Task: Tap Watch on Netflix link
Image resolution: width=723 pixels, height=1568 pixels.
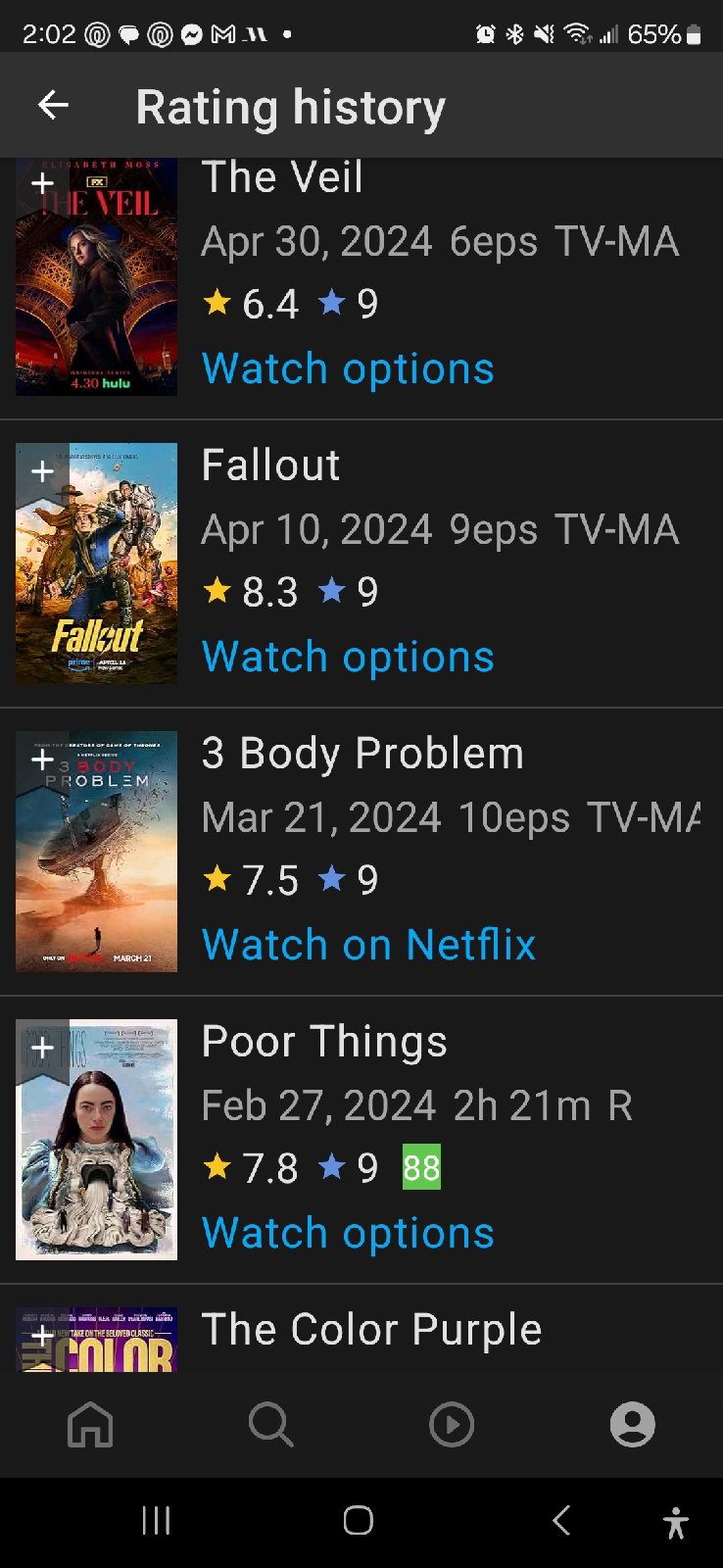Action: click(x=368, y=945)
